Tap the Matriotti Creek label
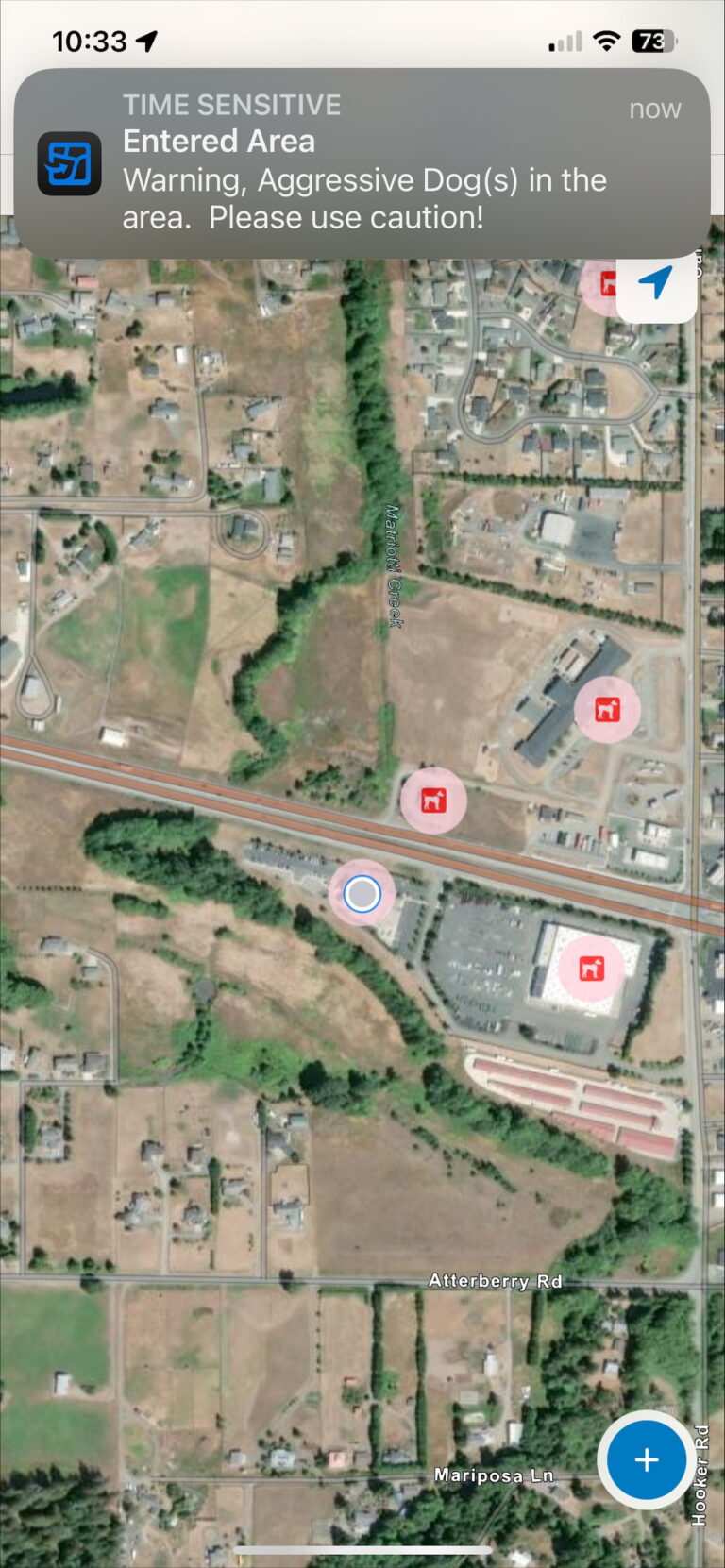725x1568 pixels. coord(394,566)
